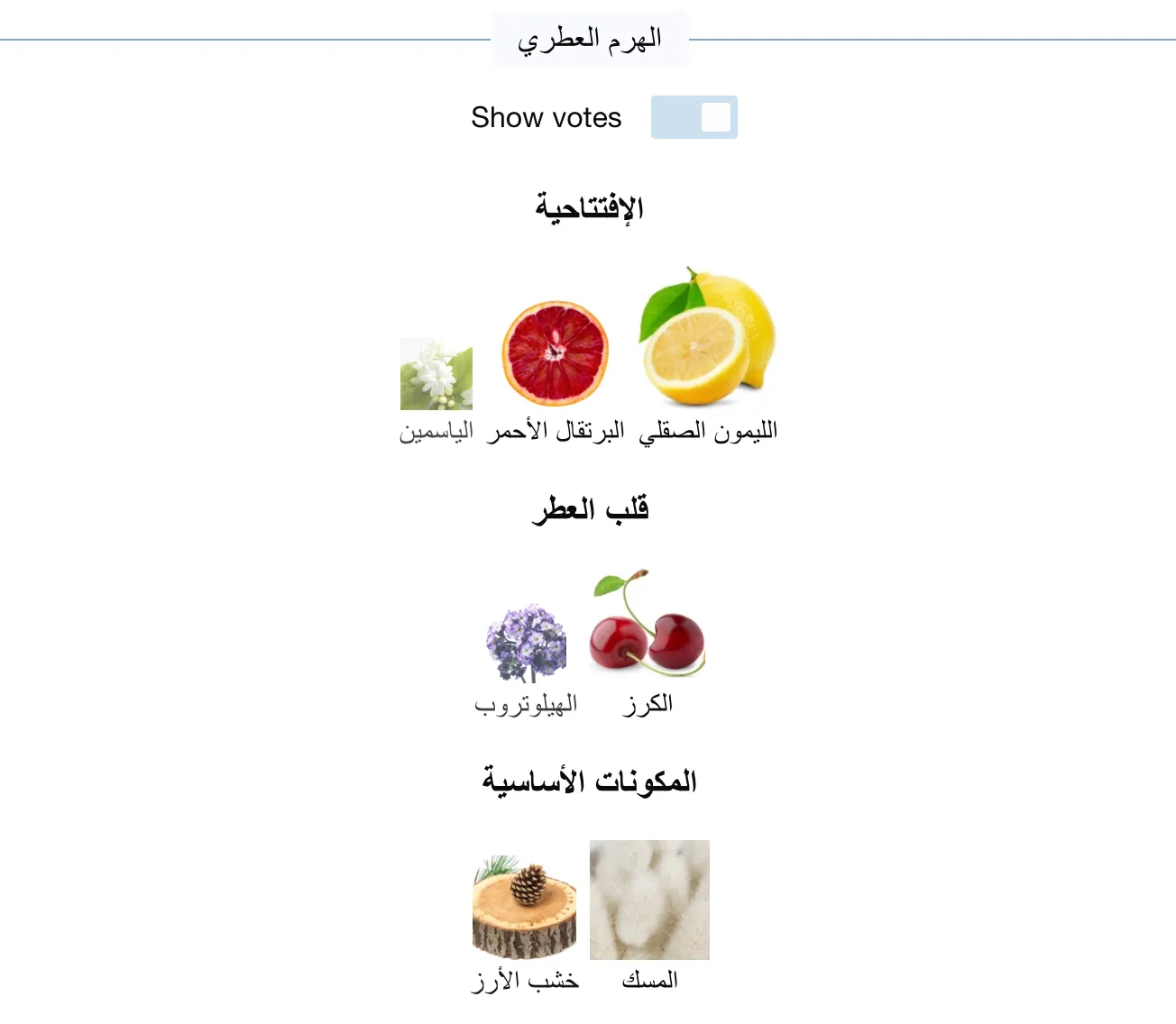Open the cherry note (الكرز)

coord(648,623)
